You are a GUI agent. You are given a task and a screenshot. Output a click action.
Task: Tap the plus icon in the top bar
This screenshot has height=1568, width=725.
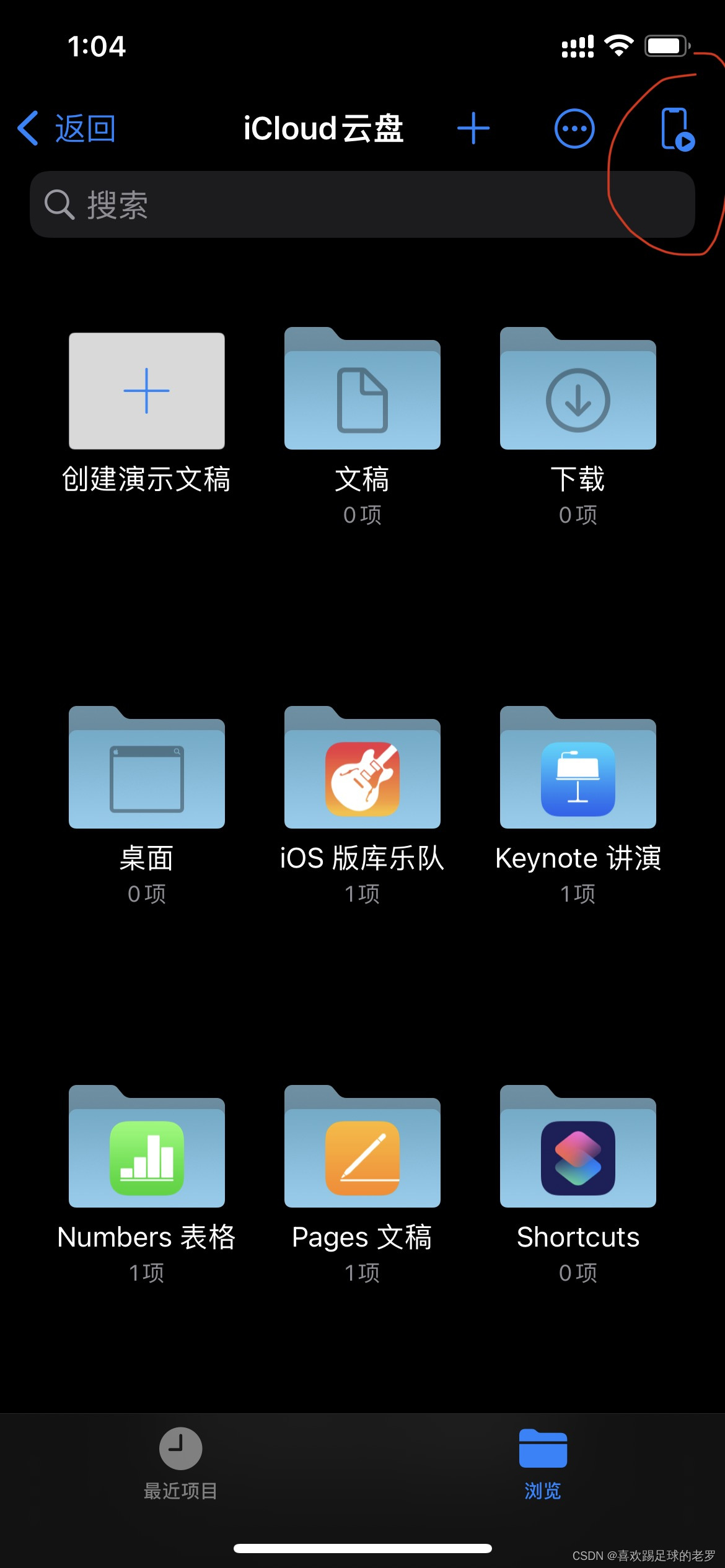473,128
